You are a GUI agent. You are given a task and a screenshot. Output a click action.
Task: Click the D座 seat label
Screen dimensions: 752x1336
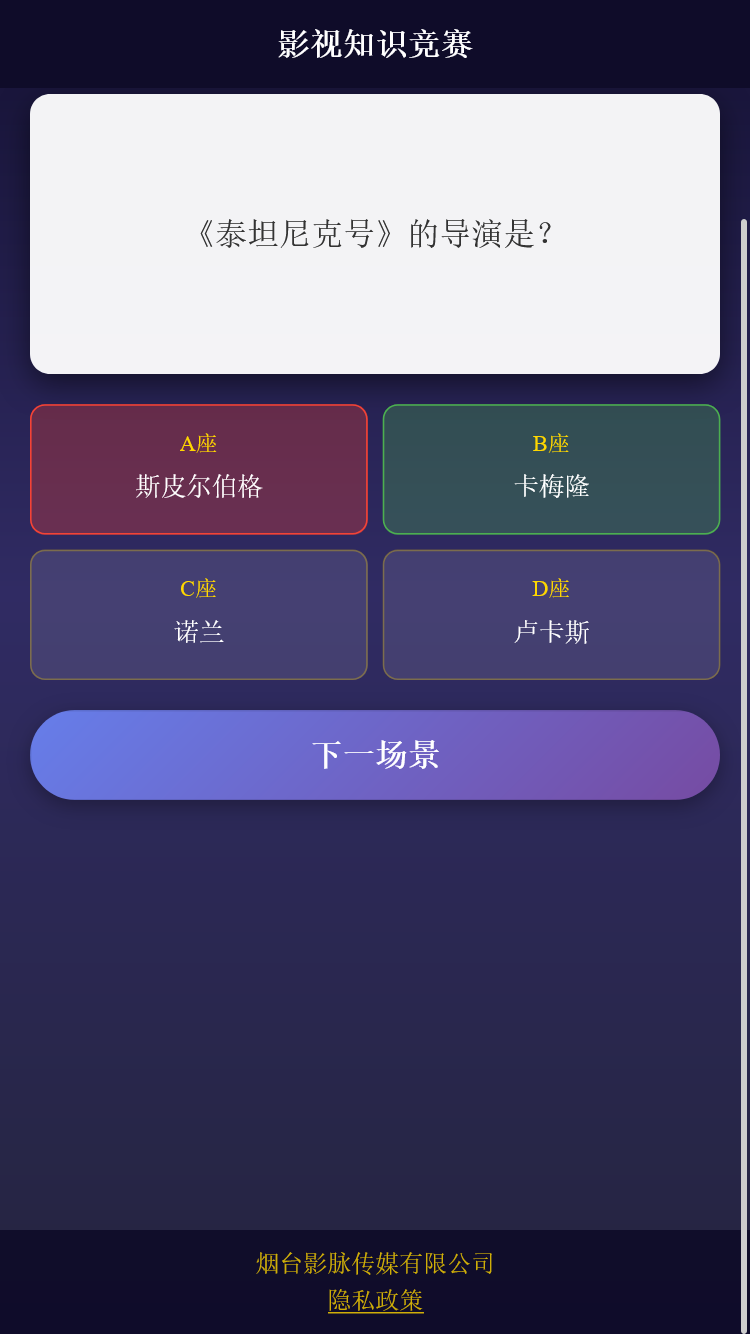click(x=551, y=589)
